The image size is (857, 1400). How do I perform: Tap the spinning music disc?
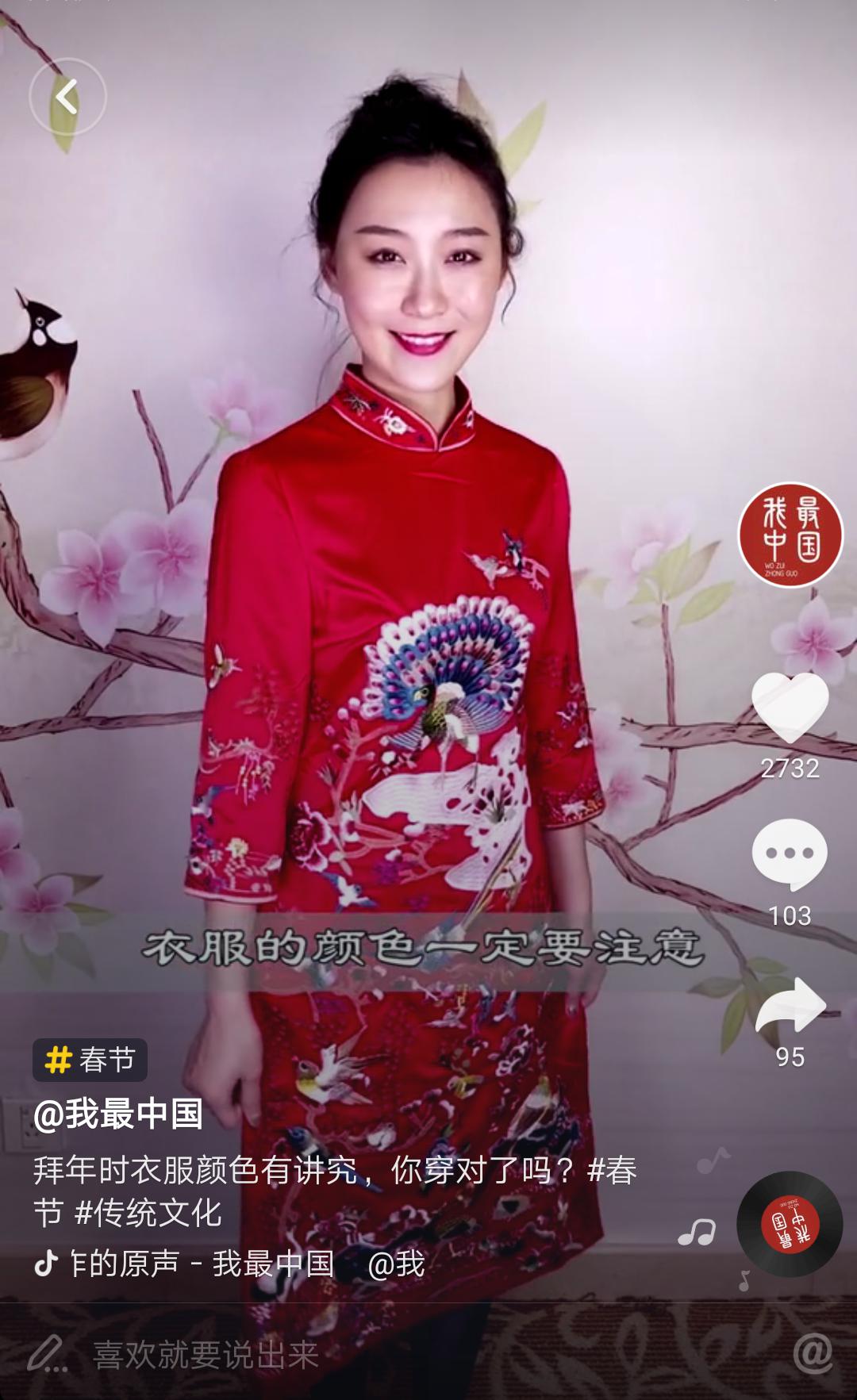coord(789,1223)
